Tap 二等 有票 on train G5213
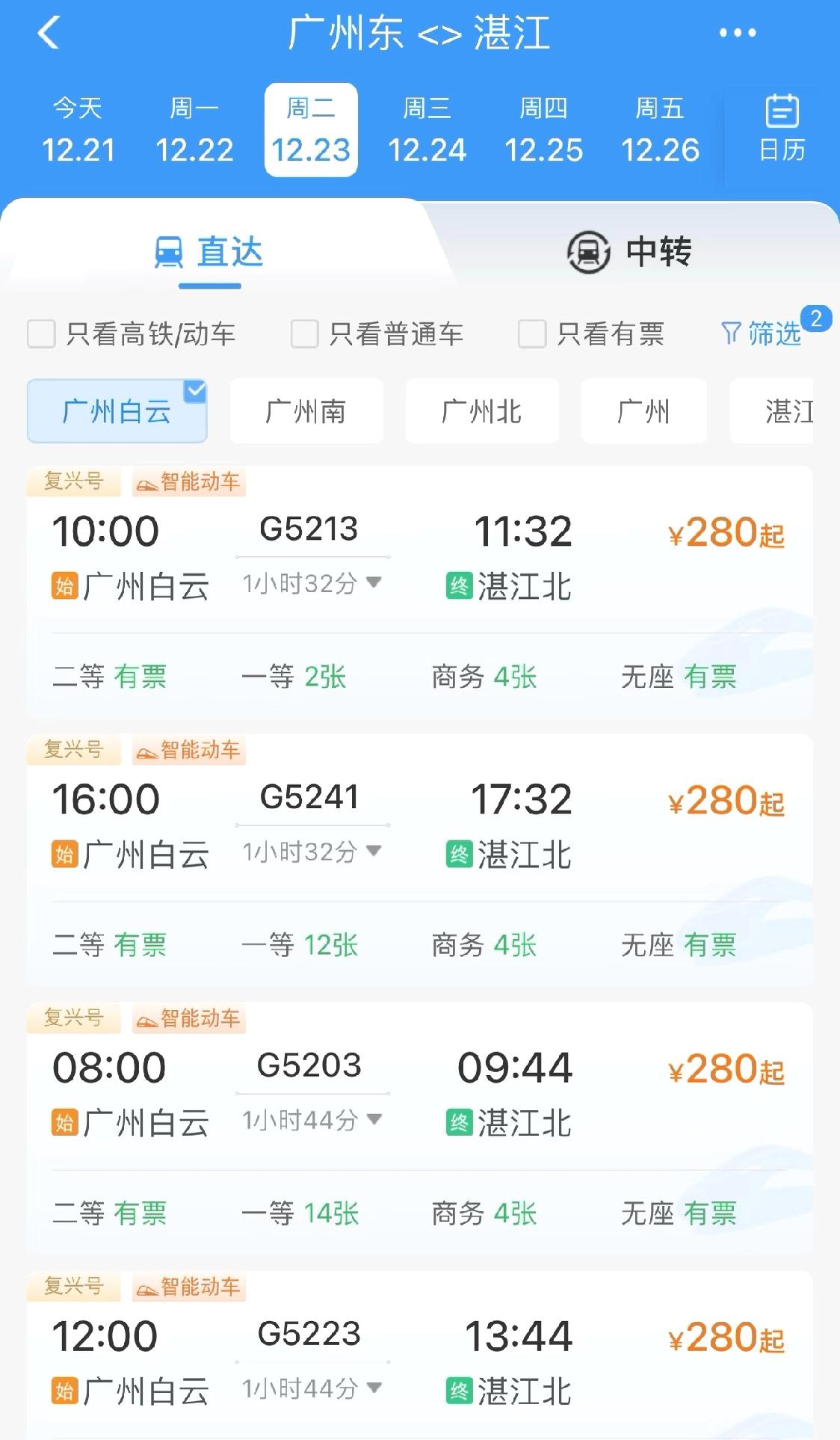 point(108,676)
